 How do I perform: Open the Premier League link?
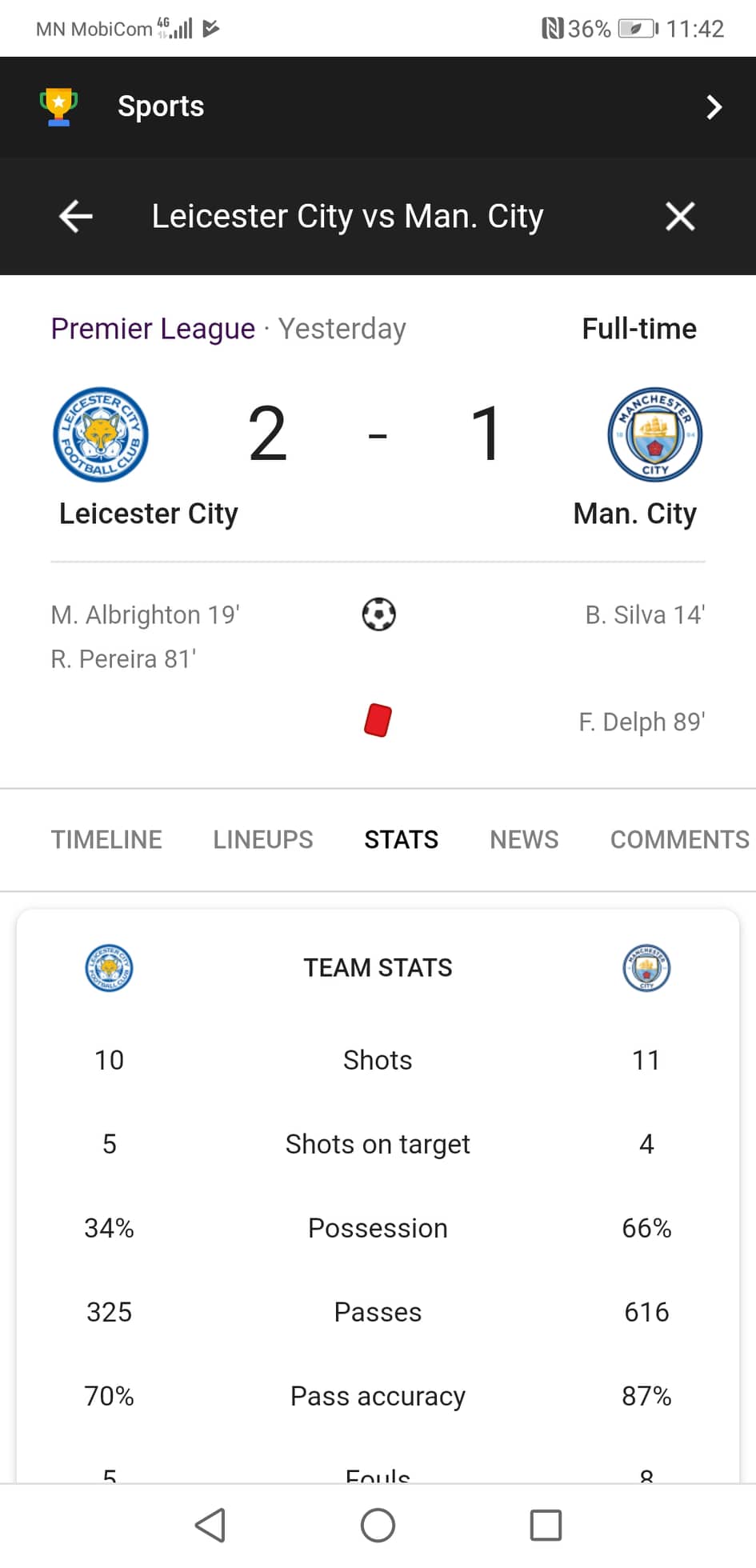pos(153,329)
